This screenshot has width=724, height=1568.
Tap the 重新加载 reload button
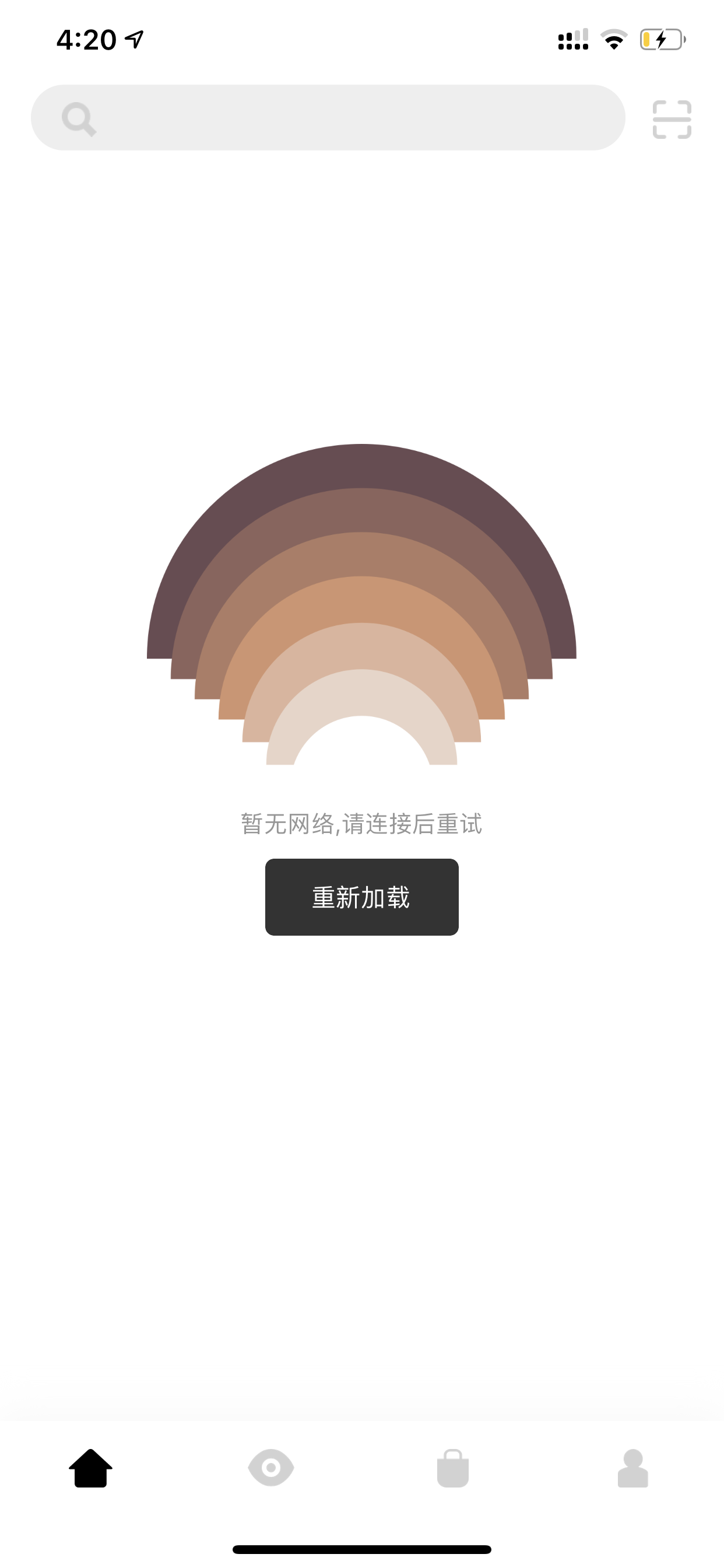361,897
